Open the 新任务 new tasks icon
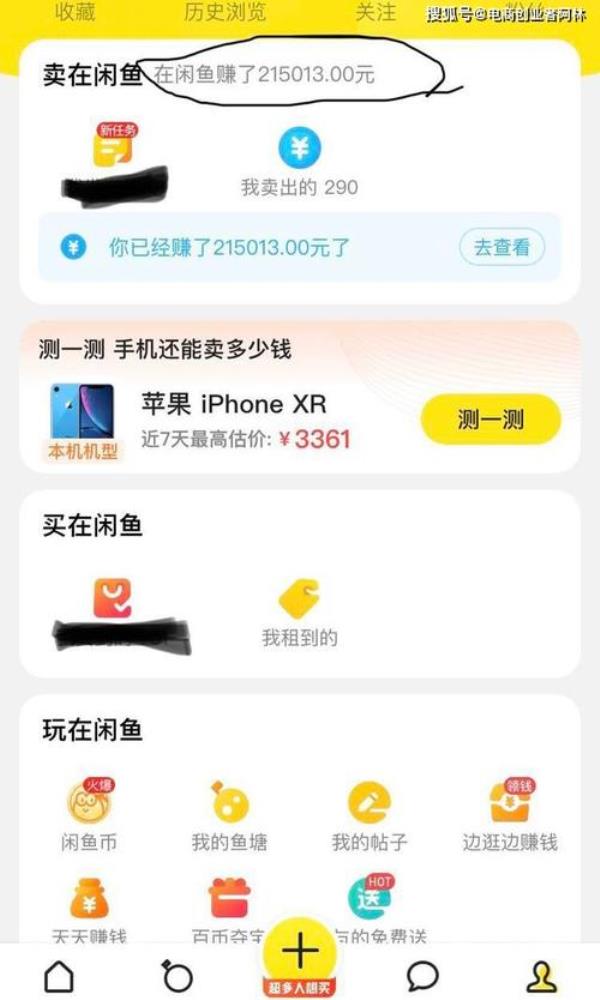 pos(113,147)
